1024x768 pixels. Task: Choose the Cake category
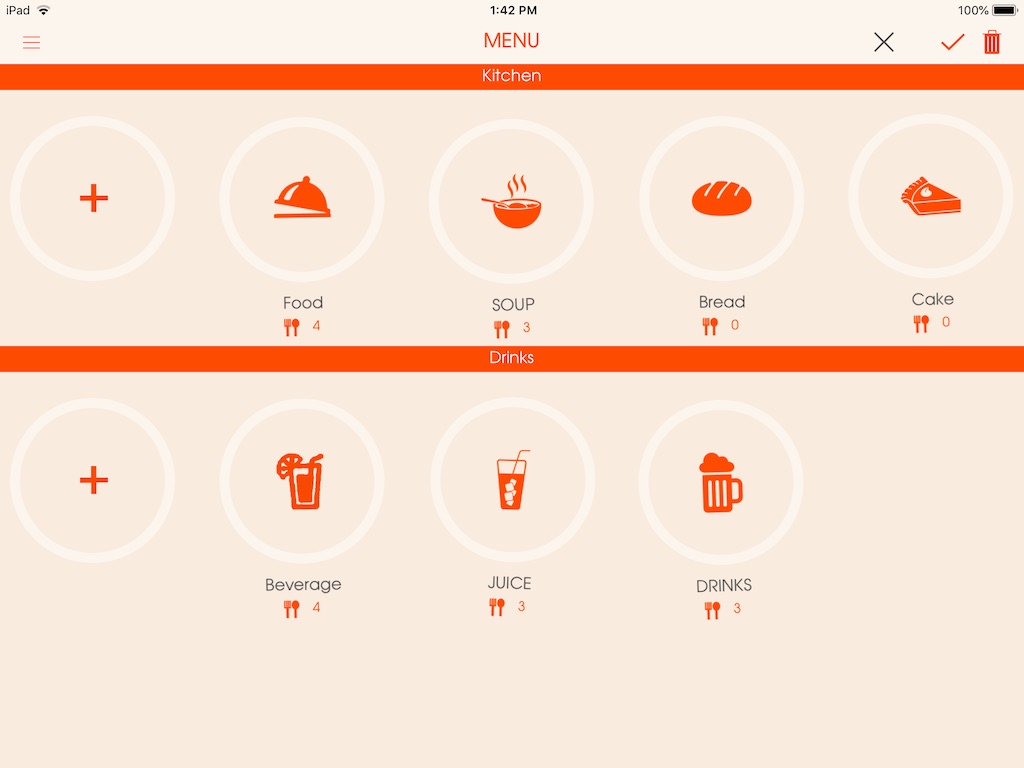pos(931,197)
